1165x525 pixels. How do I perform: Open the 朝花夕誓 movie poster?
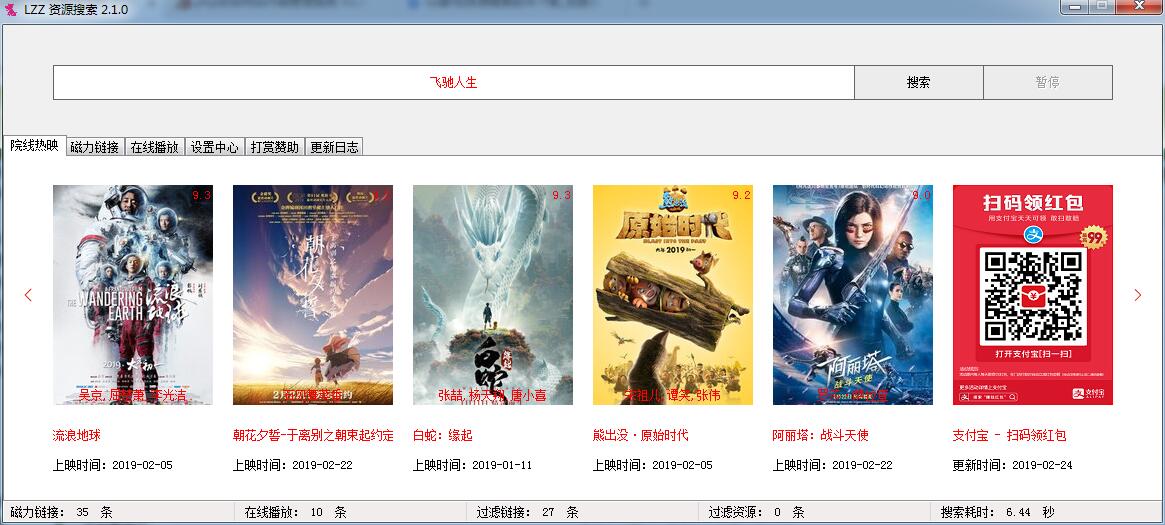313,295
